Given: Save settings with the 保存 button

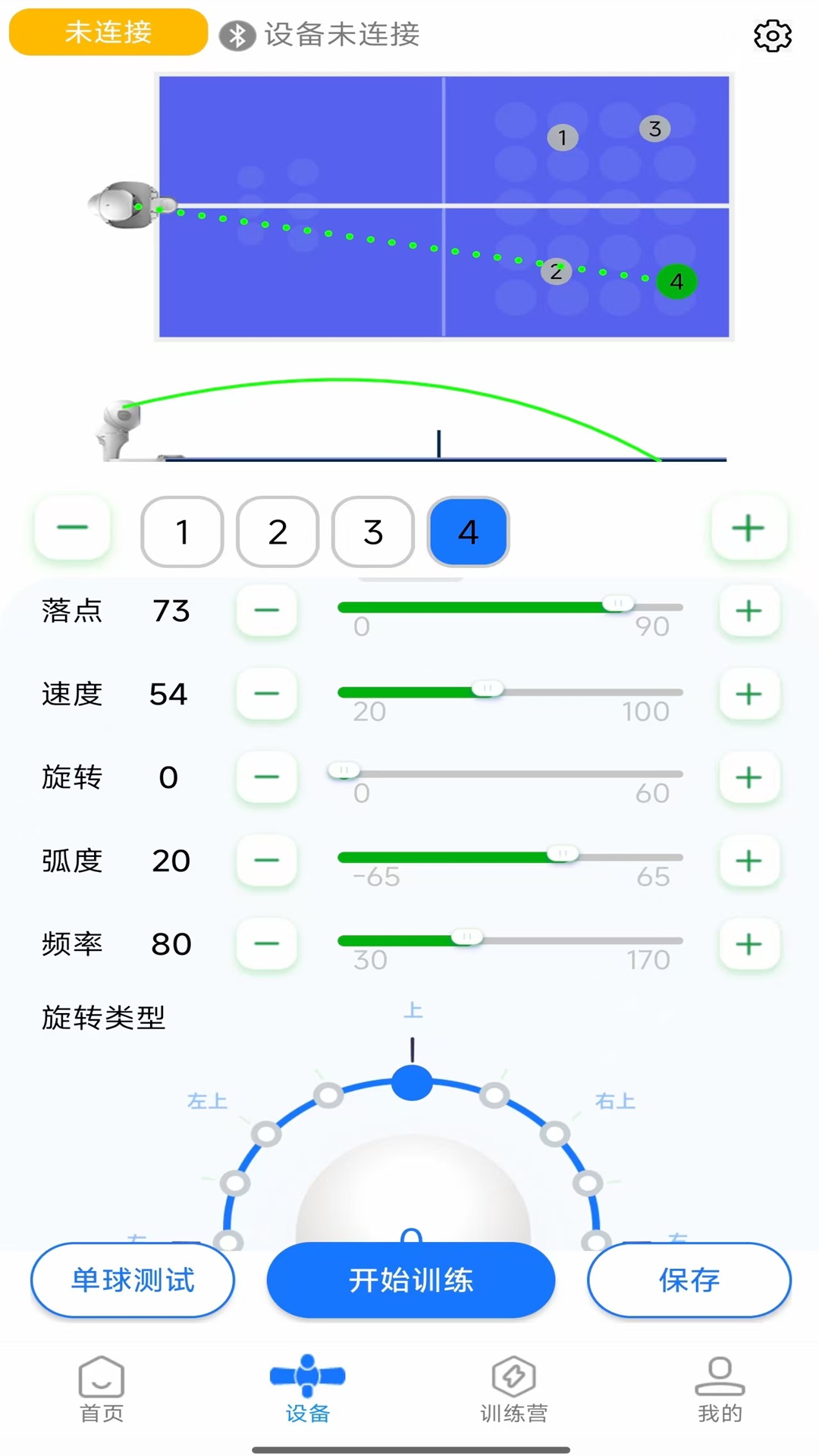Looking at the screenshot, I should coord(687,1279).
